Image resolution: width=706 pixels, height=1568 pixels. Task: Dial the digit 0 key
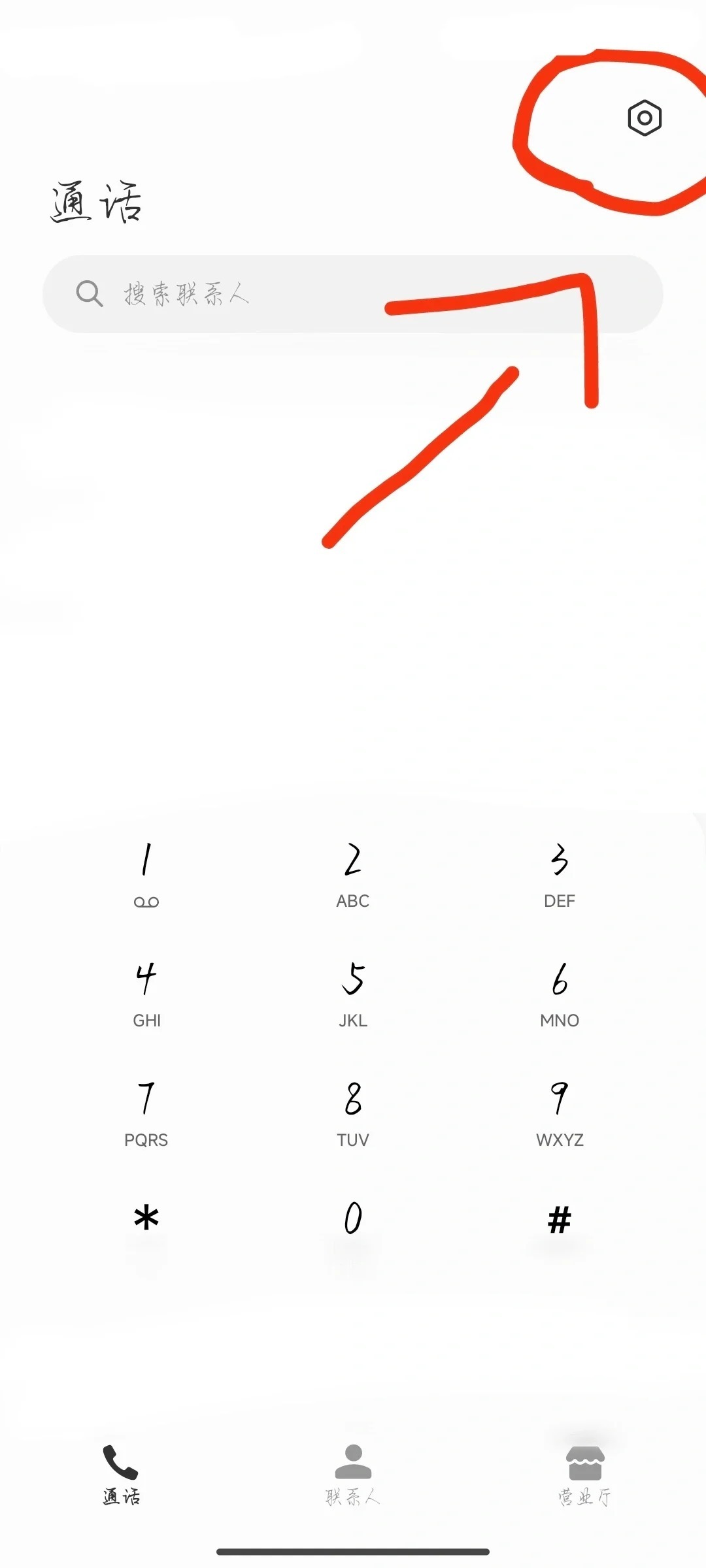[x=353, y=1219]
